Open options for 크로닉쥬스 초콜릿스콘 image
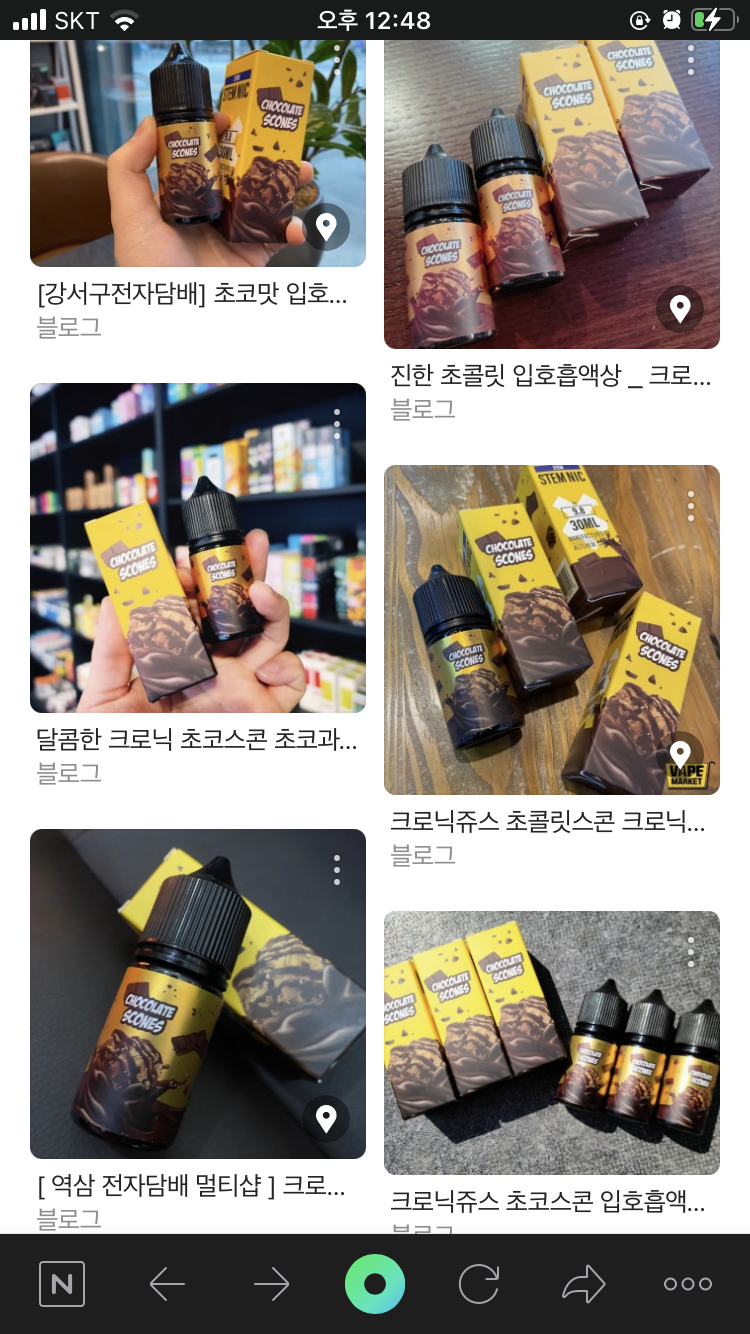750x1334 pixels. 691,506
